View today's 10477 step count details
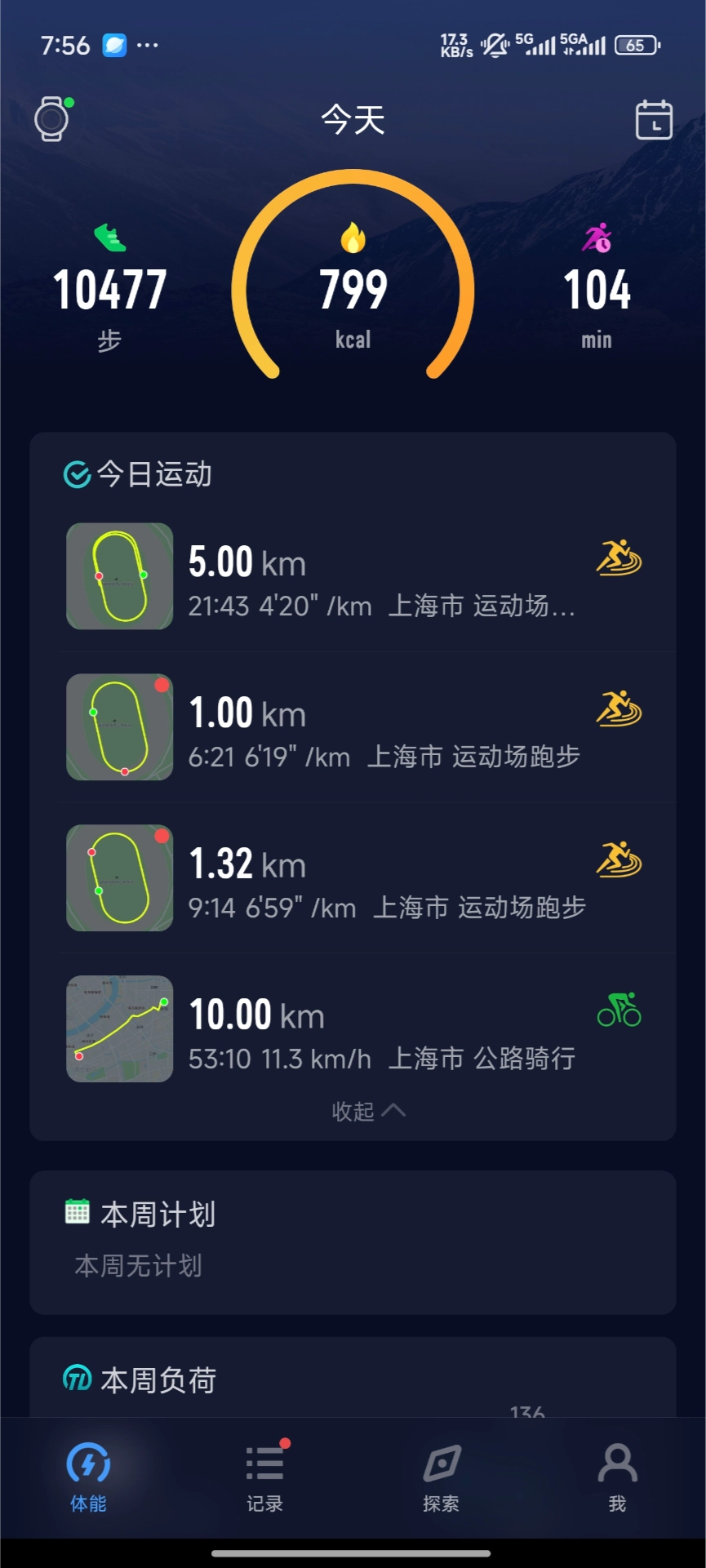 [x=109, y=291]
